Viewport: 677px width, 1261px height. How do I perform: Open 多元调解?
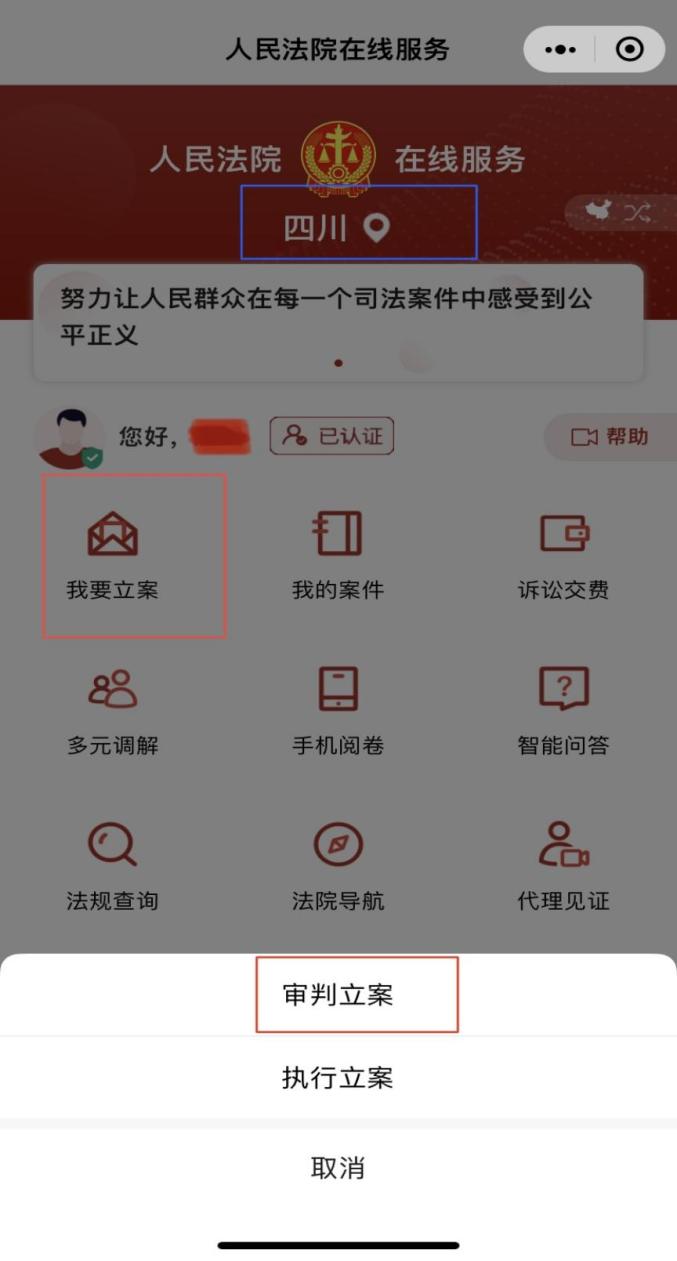(x=113, y=712)
